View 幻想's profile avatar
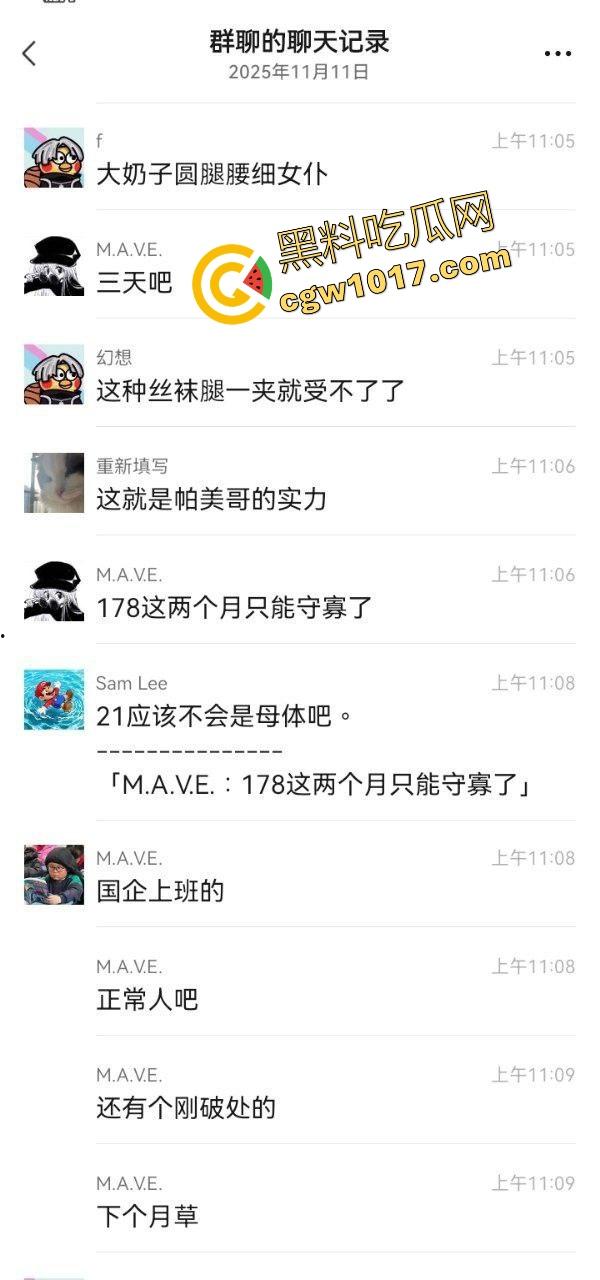The height and width of the screenshot is (1280, 600). tap(53, 374)
